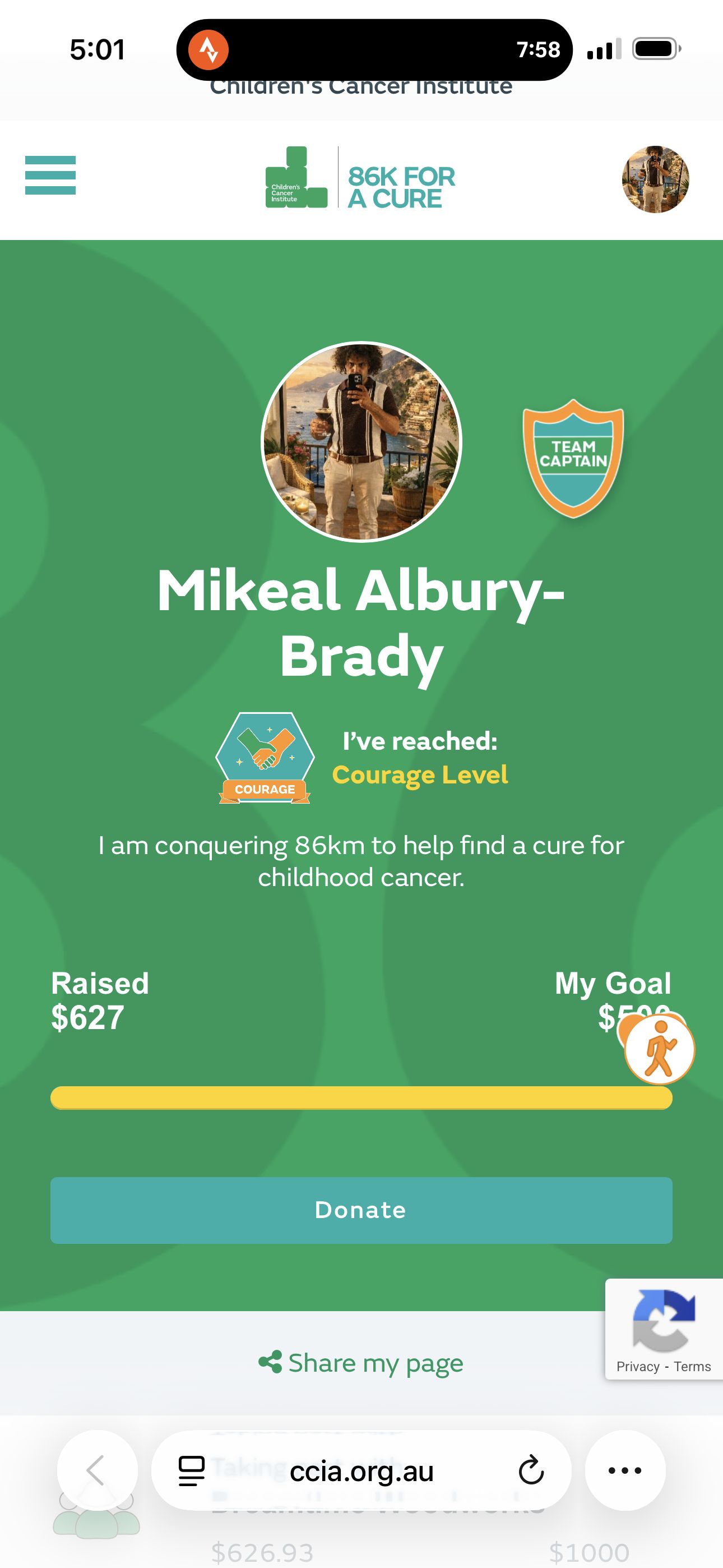
Task: Open Safari's more options menu
Action: click(x=625, y=1470)
